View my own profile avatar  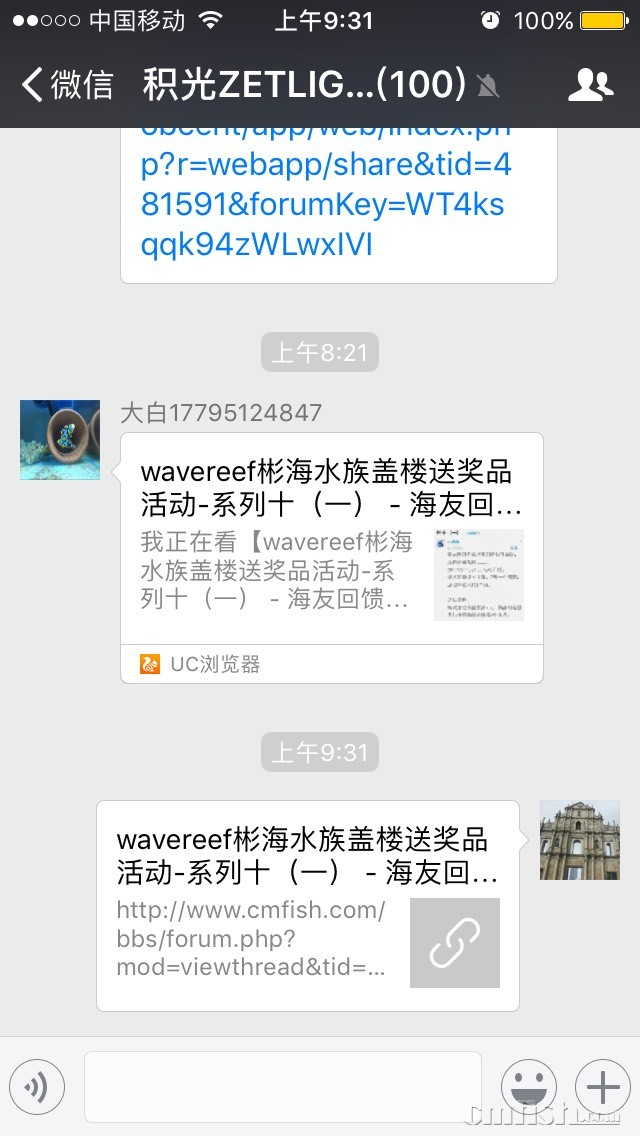pyautogui.click(x=579, y=840)
